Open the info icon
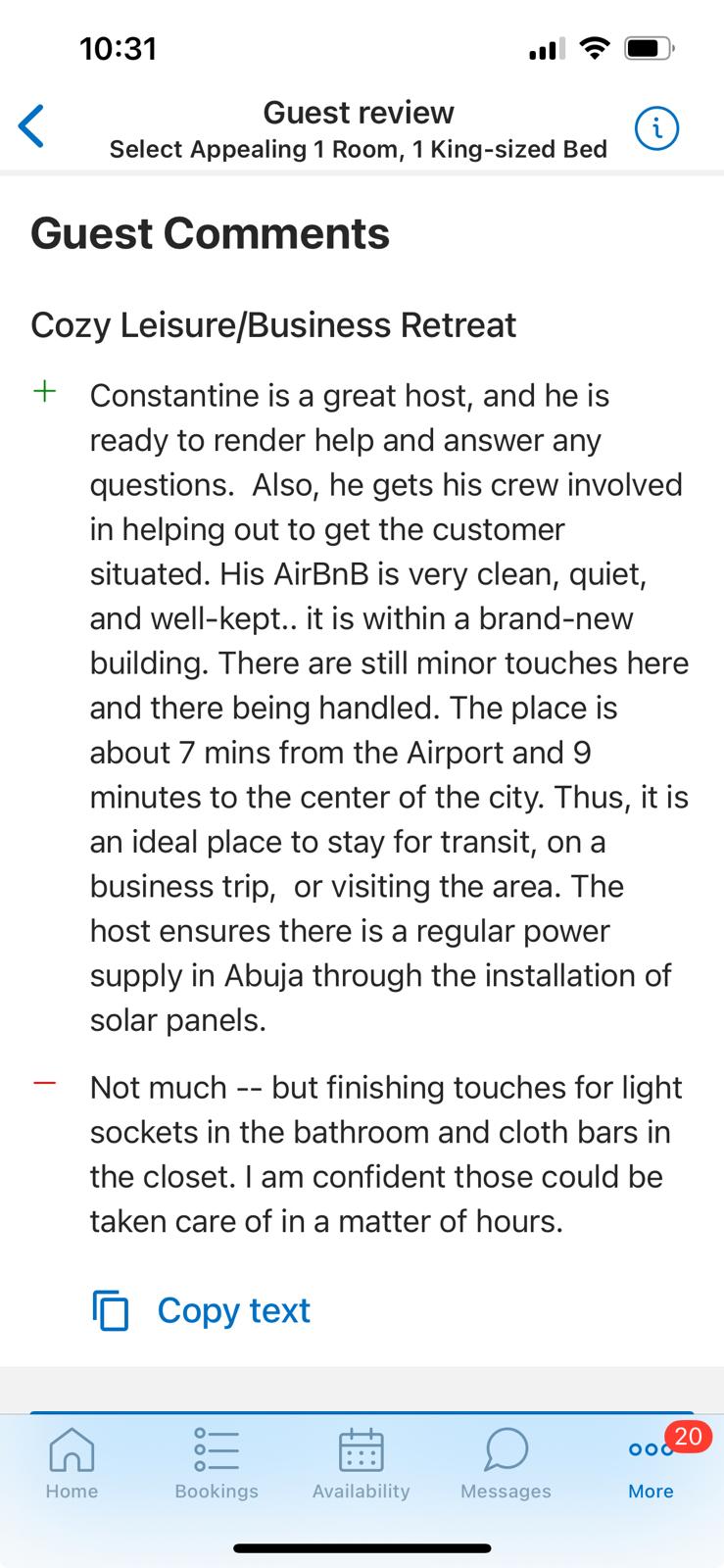Screen dimensions: 724x1568 pos(656,128)
